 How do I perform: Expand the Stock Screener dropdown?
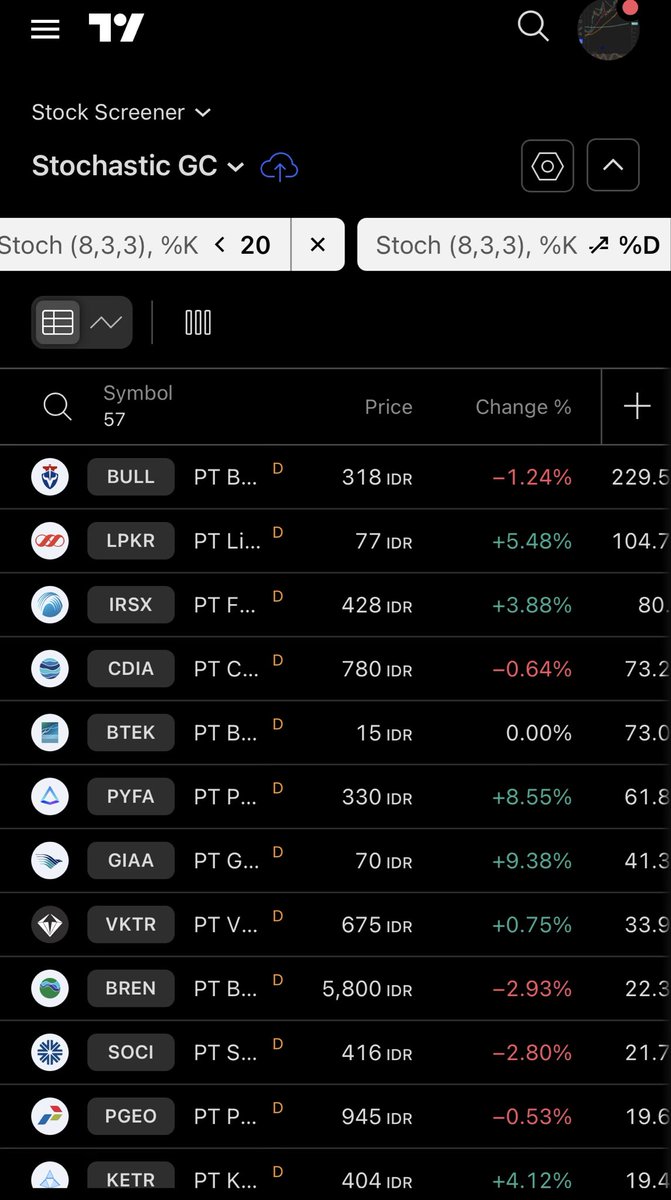coord(121,113)
